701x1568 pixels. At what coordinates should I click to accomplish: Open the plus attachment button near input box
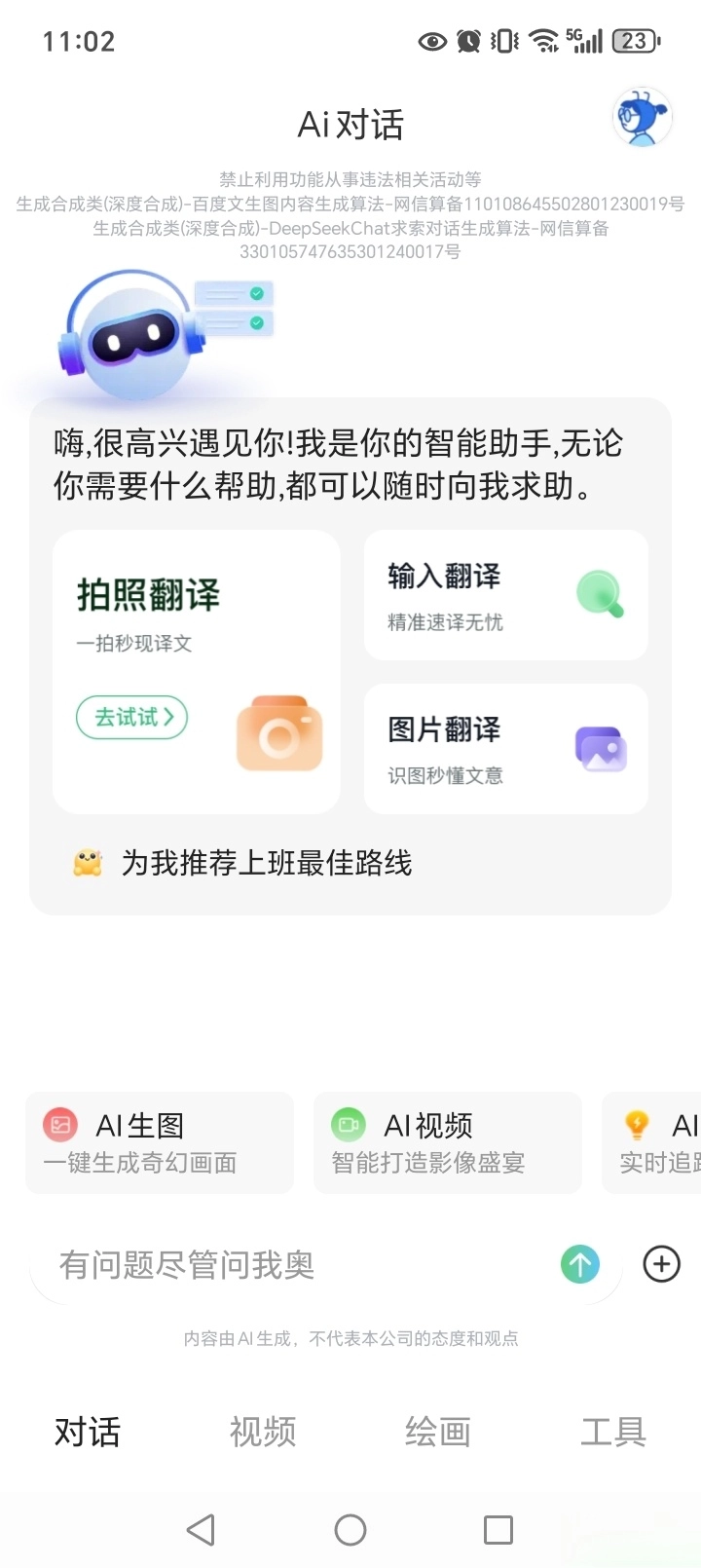[x=660, y=1264]
